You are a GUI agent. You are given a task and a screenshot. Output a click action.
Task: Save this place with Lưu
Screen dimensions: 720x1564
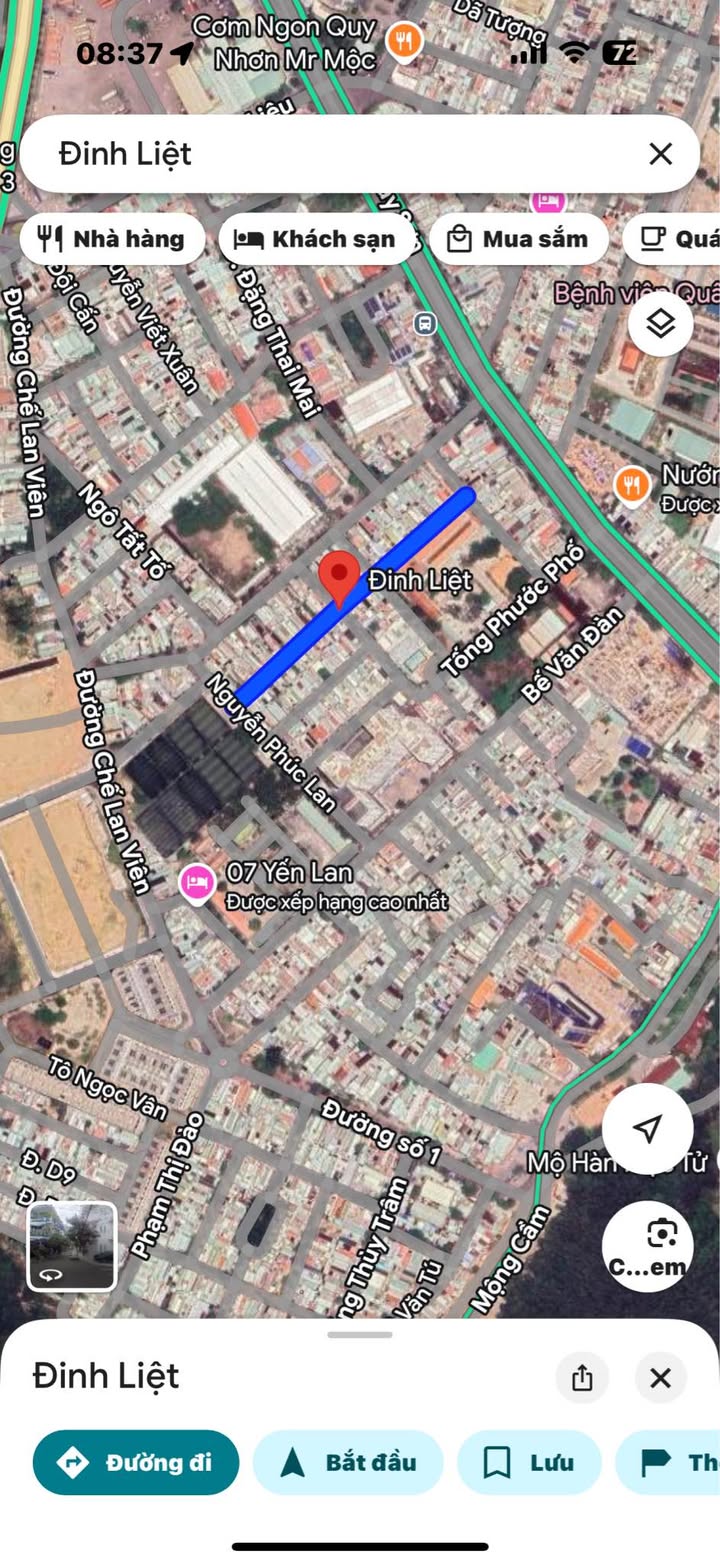[x=529, y=1462]
